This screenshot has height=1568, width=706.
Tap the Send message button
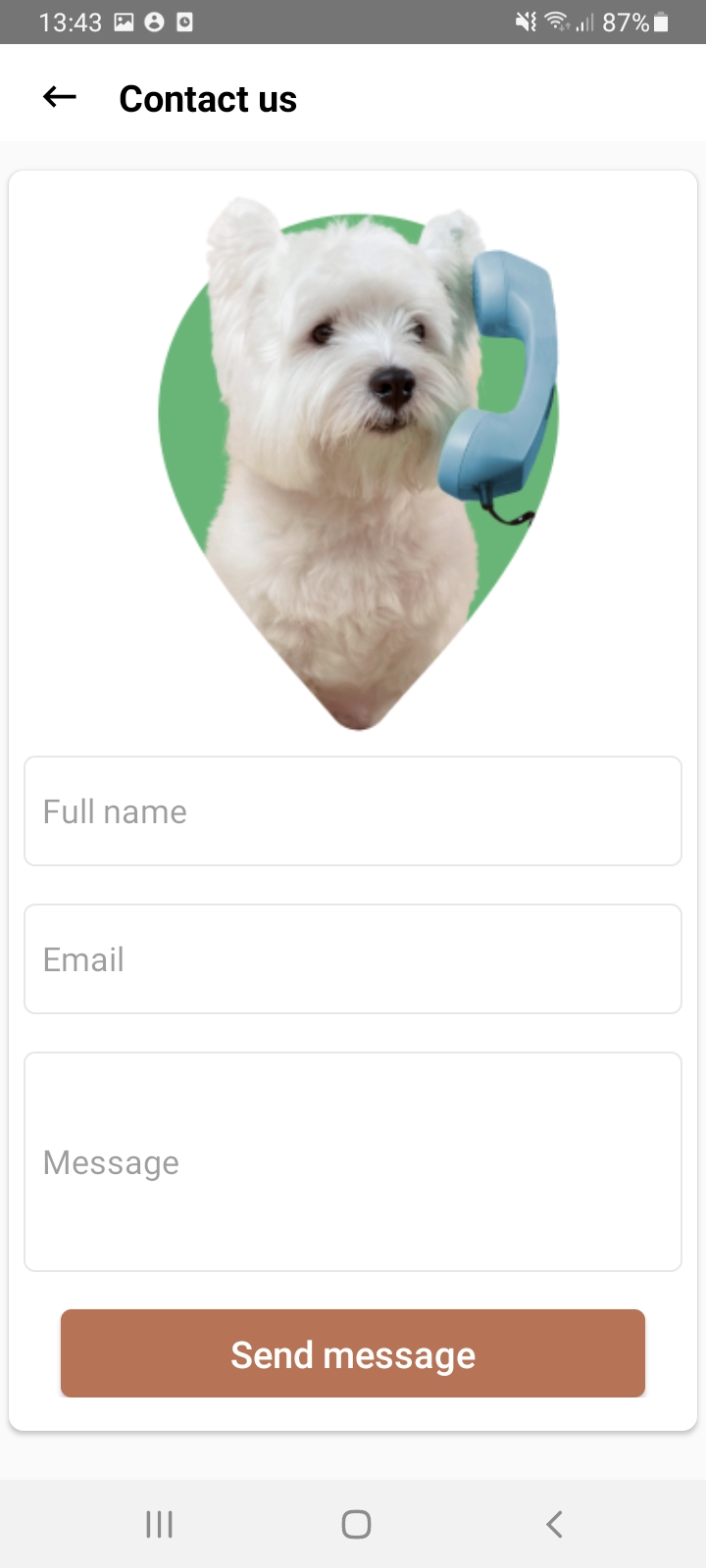[353, 1354]
